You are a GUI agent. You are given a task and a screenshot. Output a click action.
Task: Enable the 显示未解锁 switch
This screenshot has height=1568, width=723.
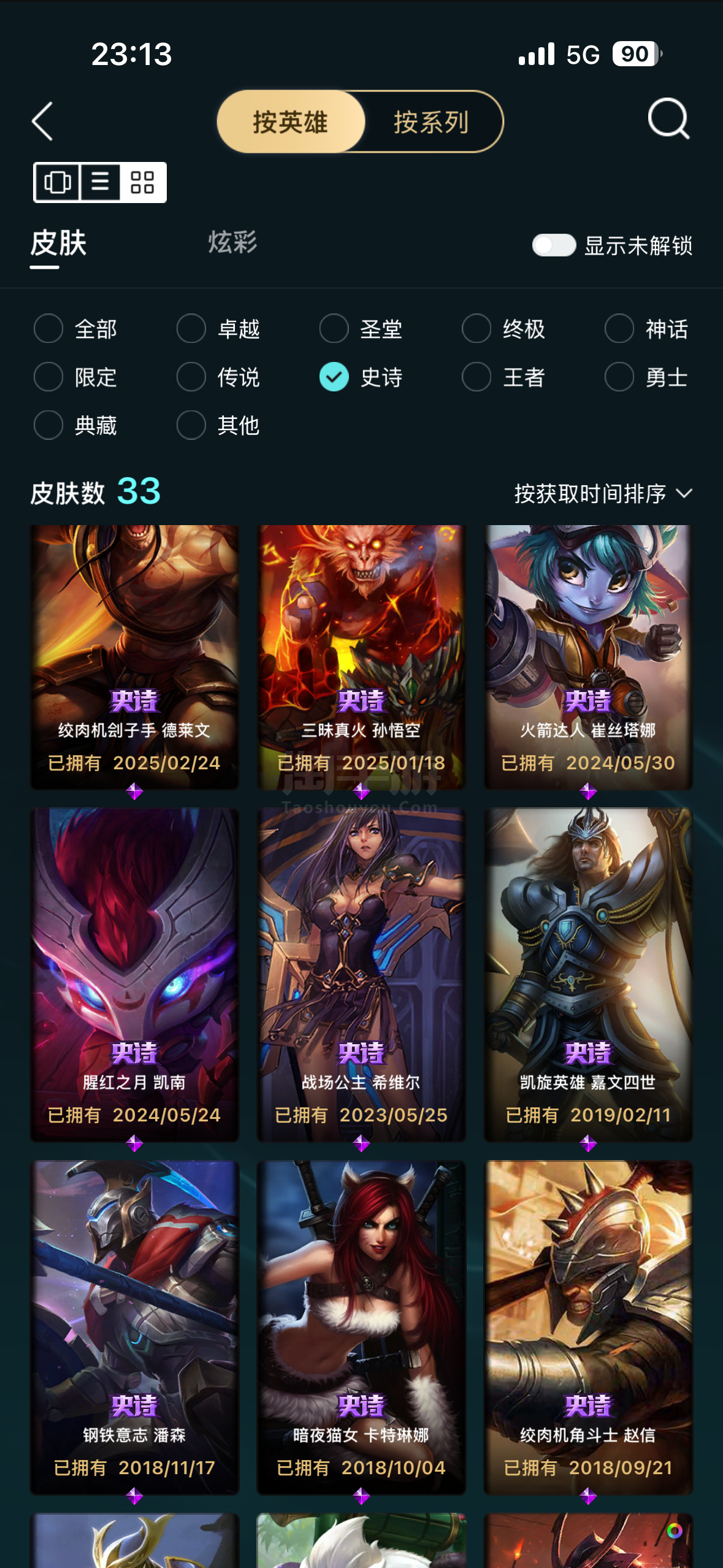554,245
